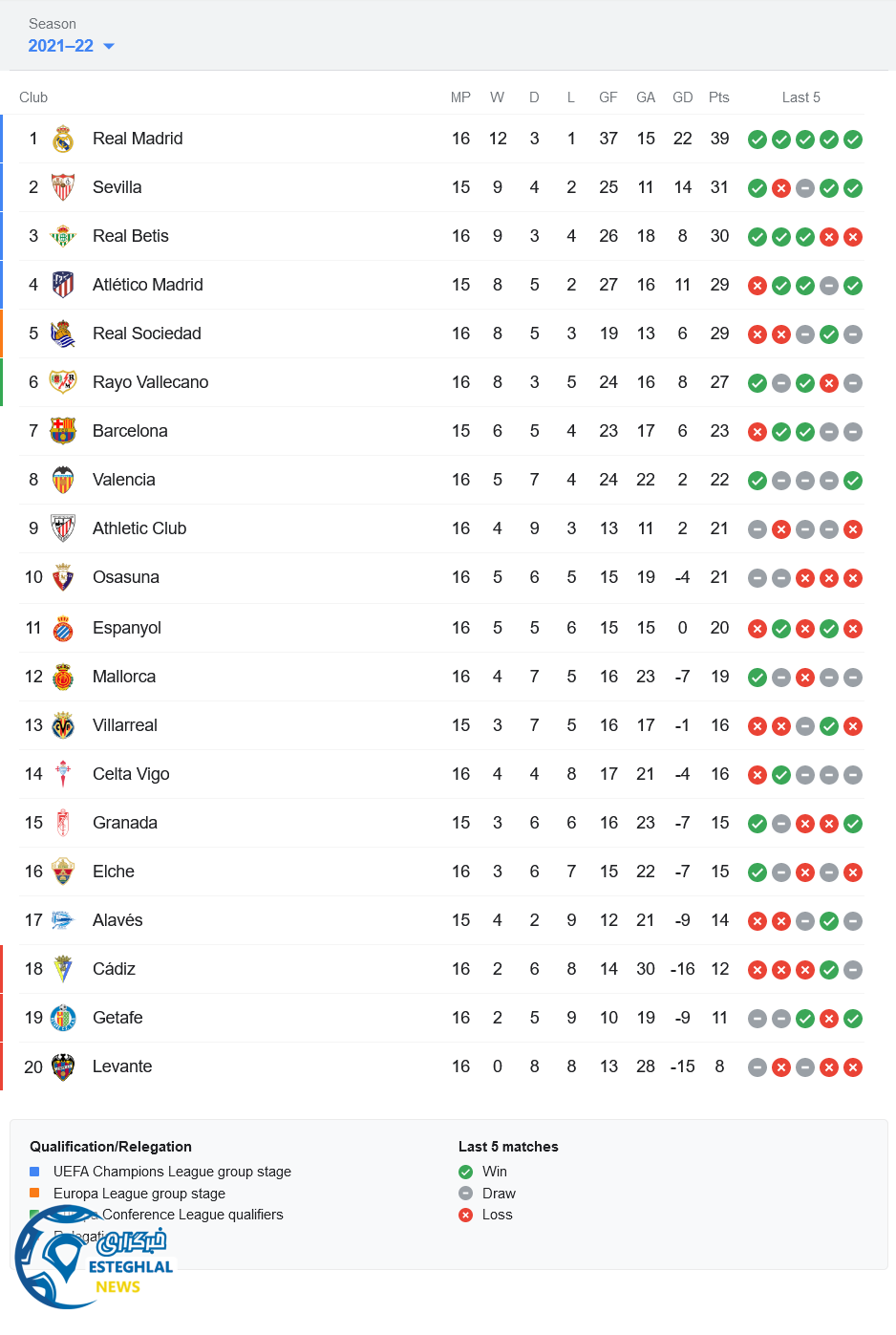Open the Real Betis row
Screen dimensions: 896x1335
(x=131, y=236)
